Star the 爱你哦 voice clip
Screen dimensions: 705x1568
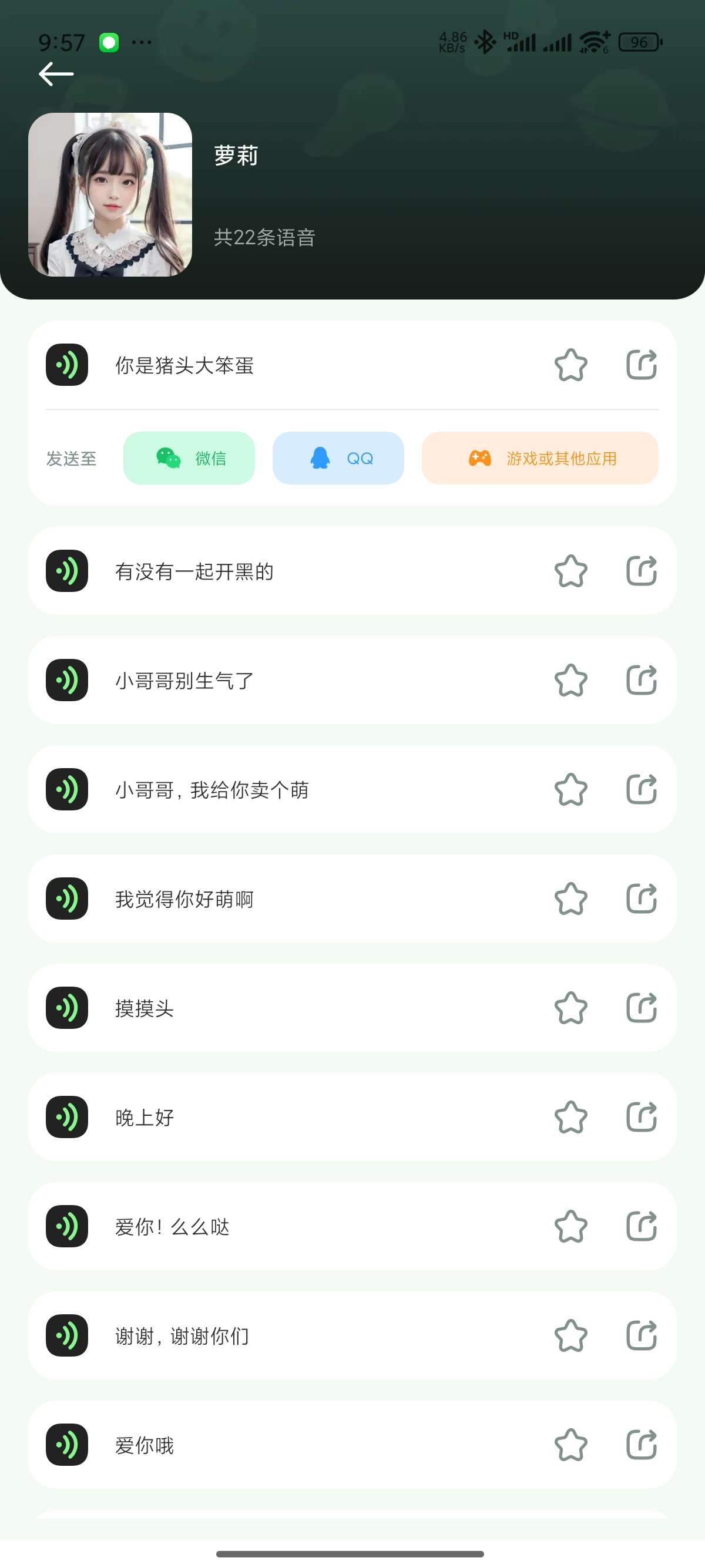[x=570, y=1445]
